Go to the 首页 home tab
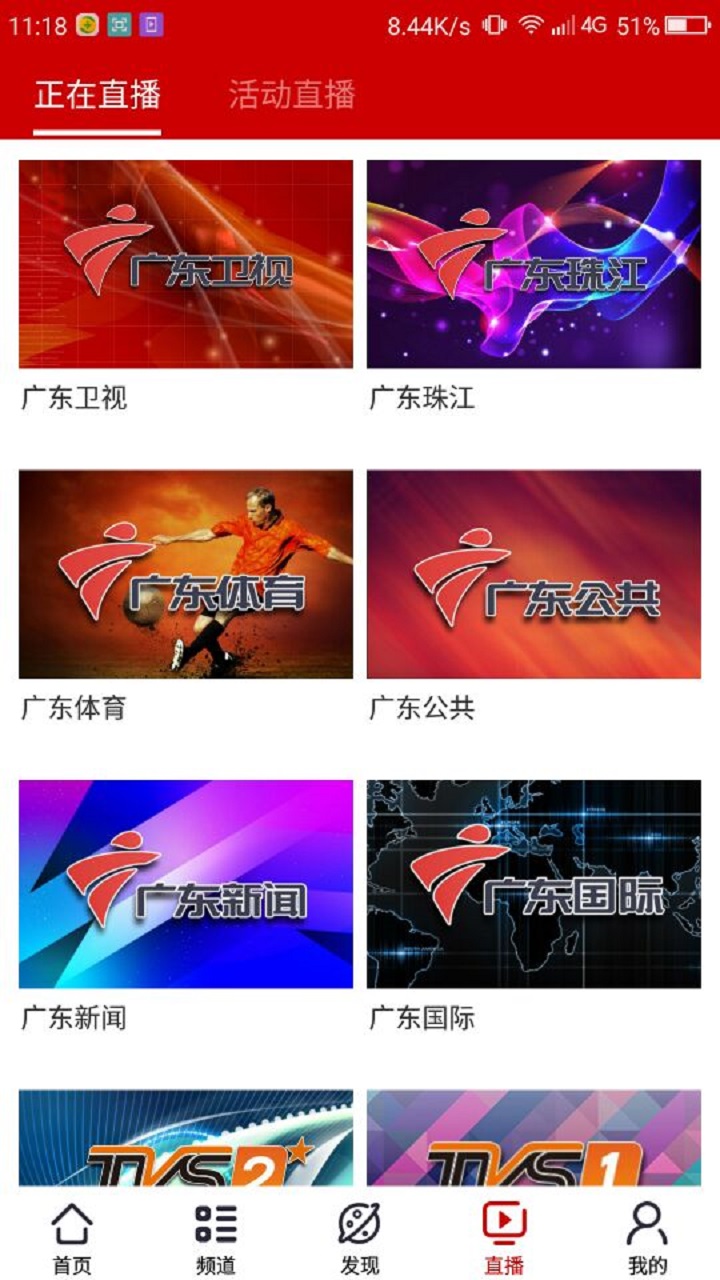 [x=72, y=1238]
